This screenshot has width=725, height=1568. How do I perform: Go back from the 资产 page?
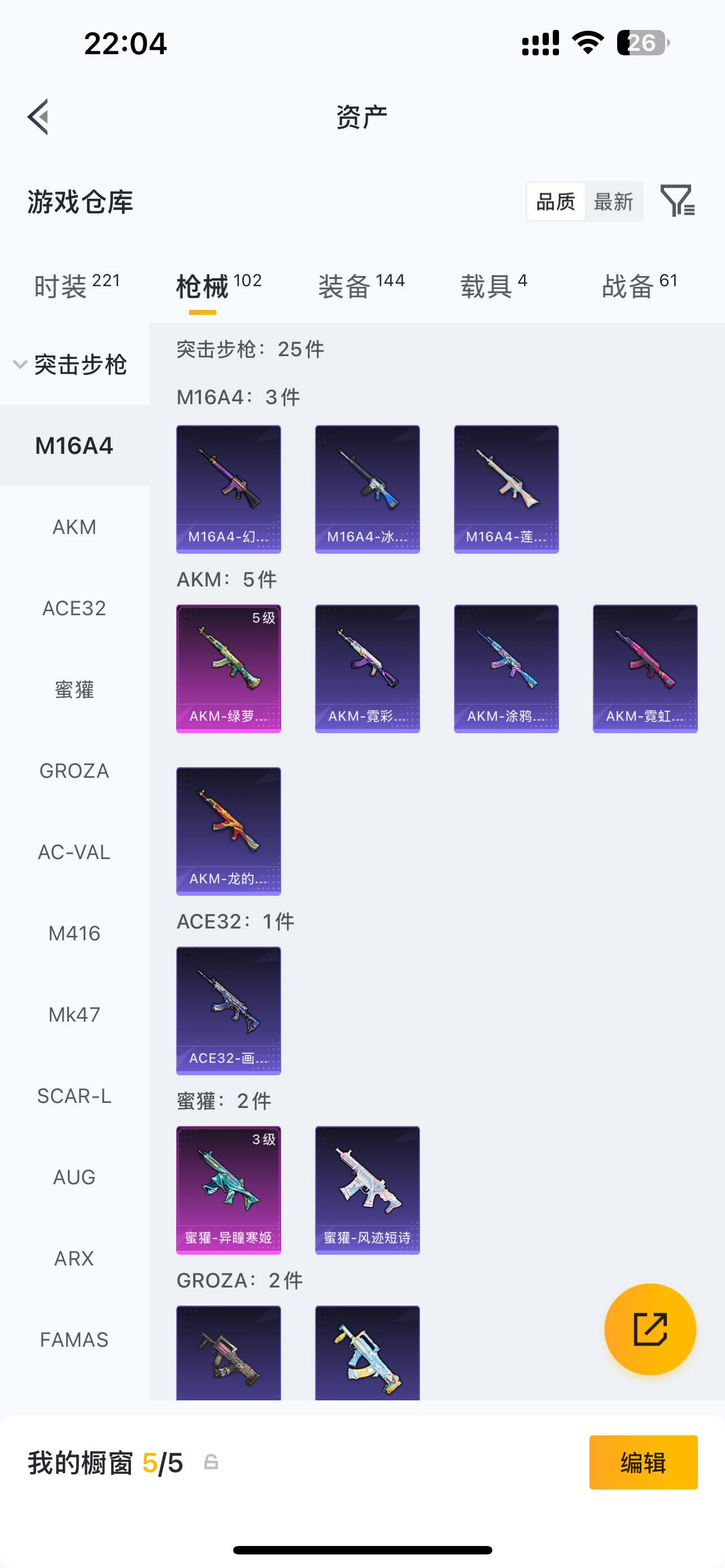pyautogui.click(x=38, y=116)
